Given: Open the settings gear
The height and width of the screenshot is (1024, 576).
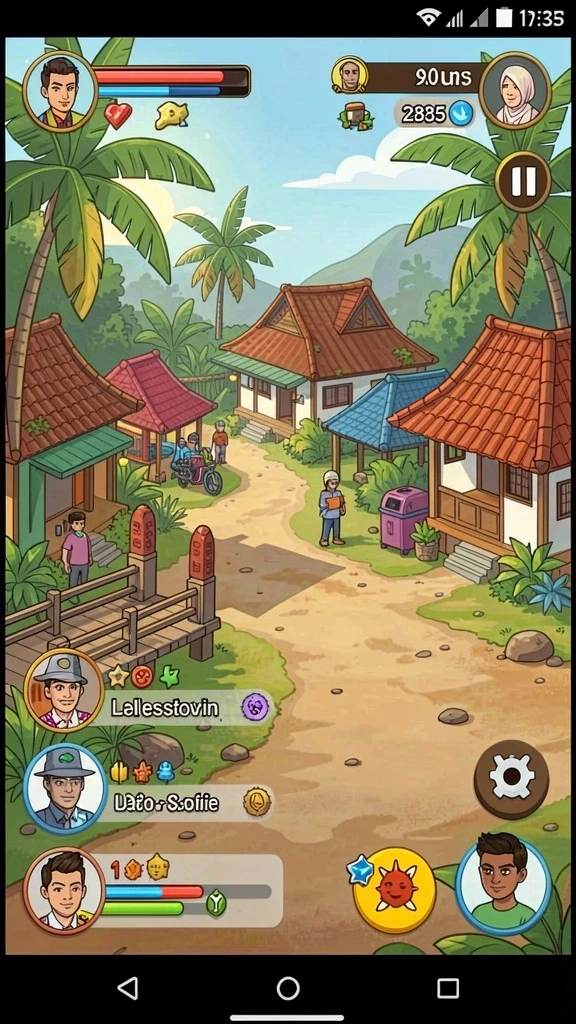Looking at the screenshot, I should 511,779.
